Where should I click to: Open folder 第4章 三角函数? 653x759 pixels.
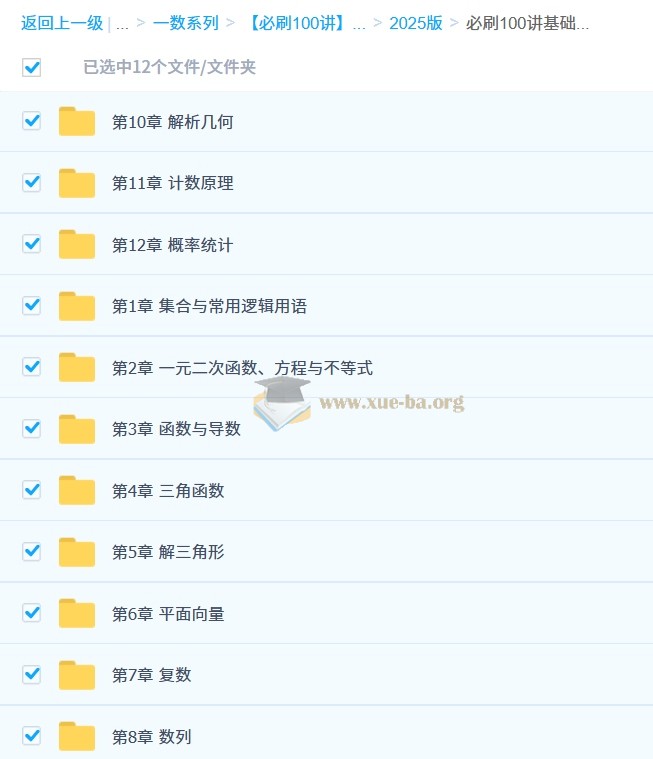[x=168, y=491]
